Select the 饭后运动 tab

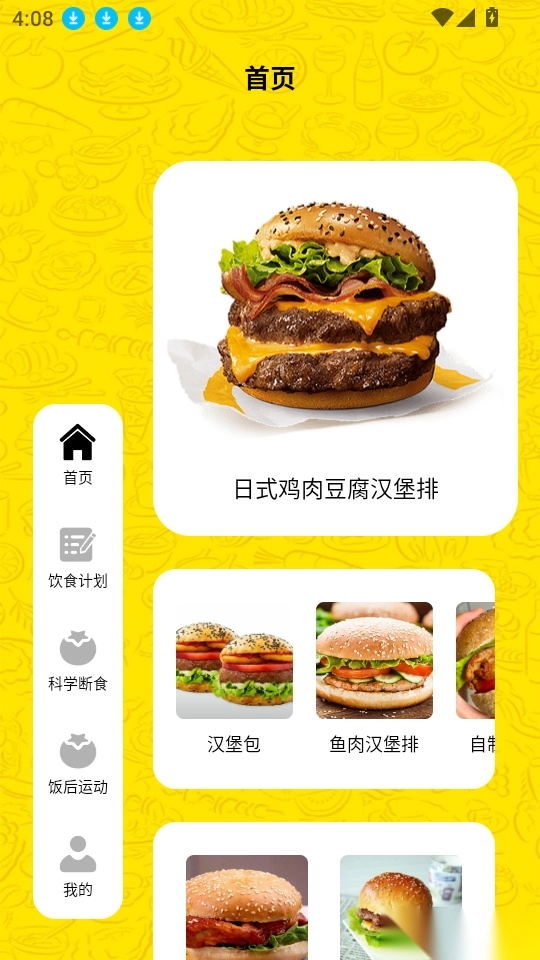[x=78, y=763]
